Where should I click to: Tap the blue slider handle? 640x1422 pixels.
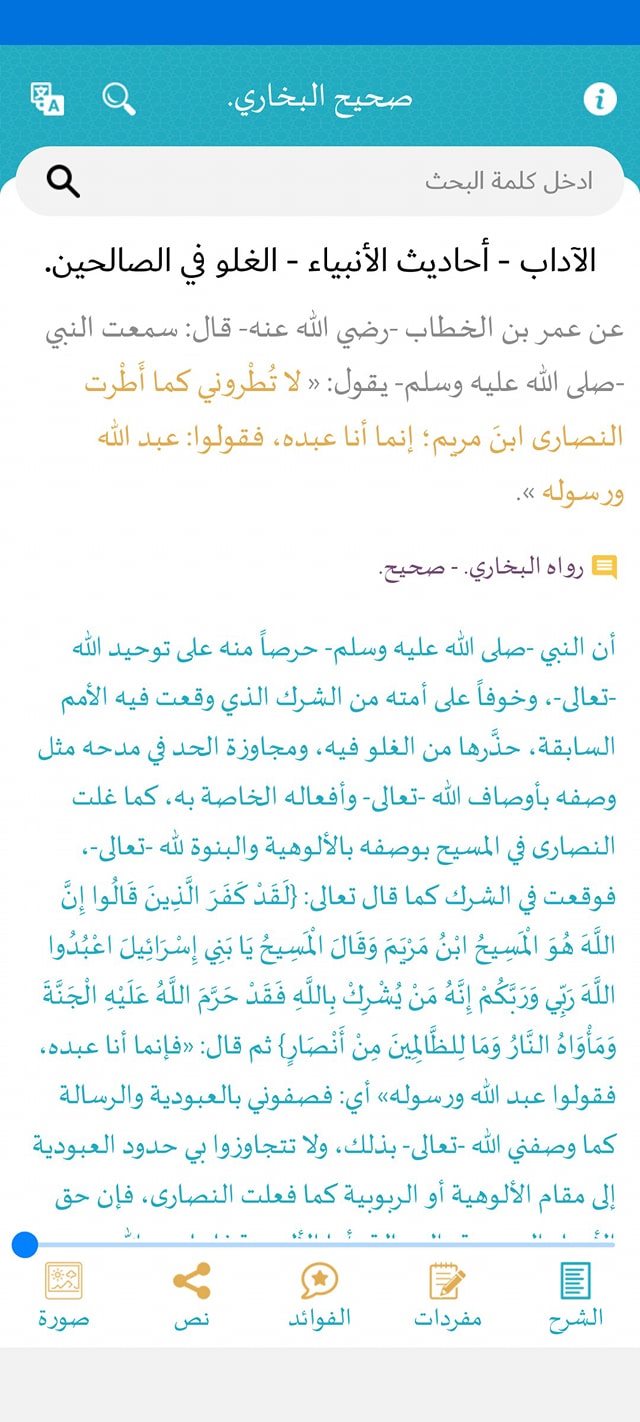point(25,1244)
